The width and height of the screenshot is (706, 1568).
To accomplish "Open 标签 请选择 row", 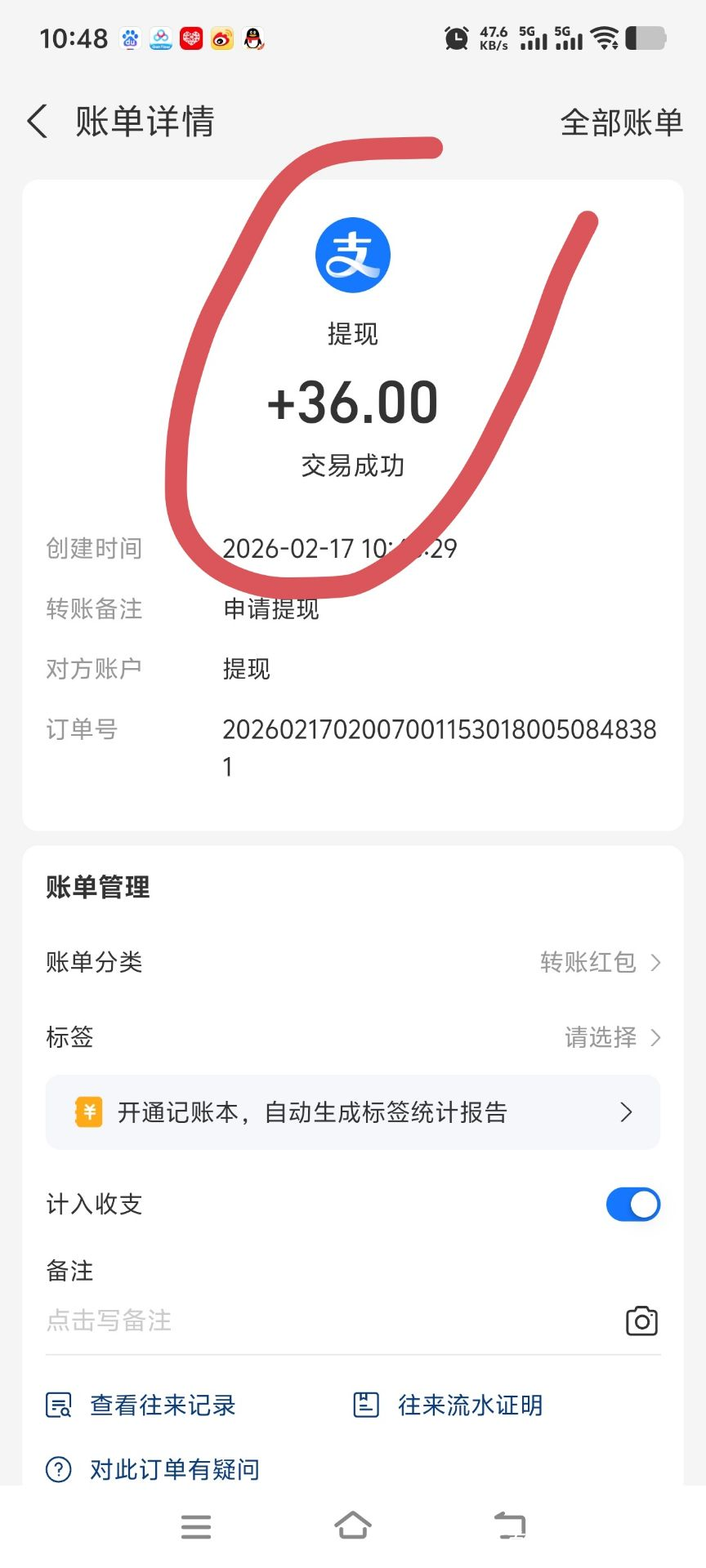I will pos(353,1037).
